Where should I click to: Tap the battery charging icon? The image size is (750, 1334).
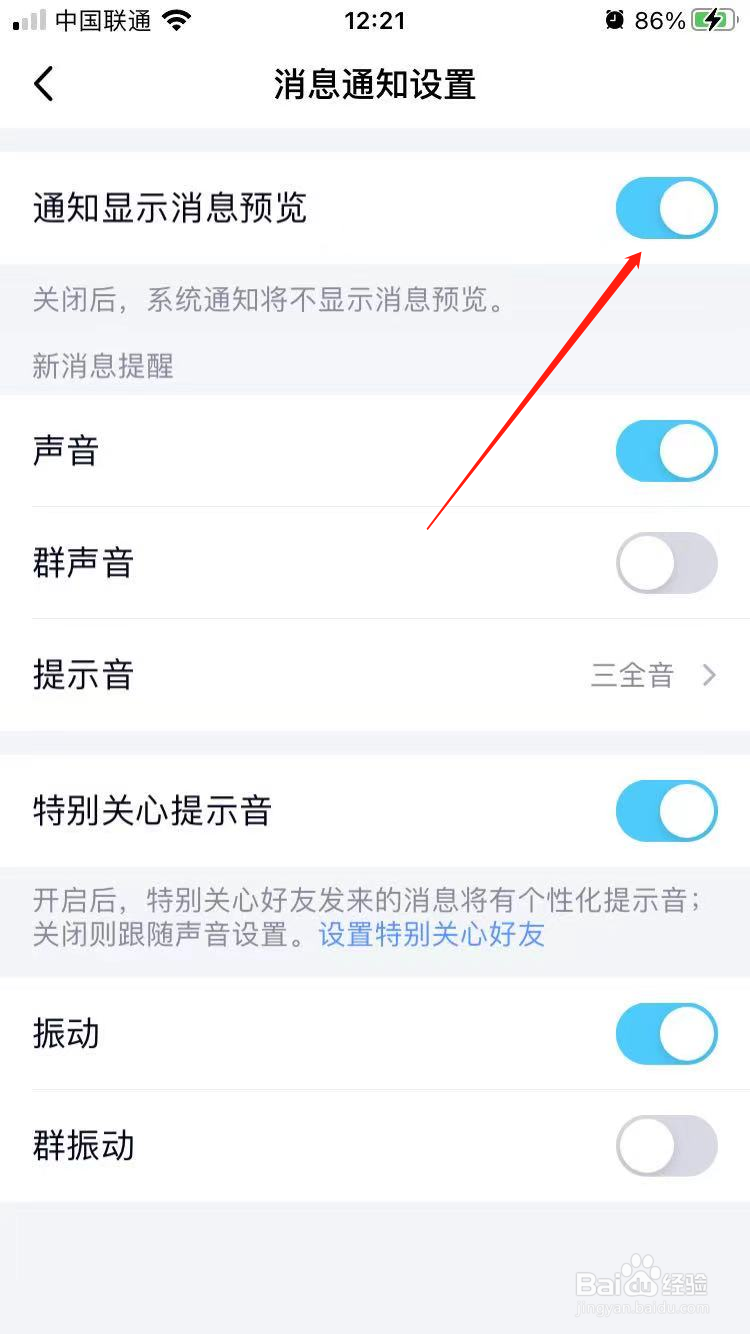point(714,18)
